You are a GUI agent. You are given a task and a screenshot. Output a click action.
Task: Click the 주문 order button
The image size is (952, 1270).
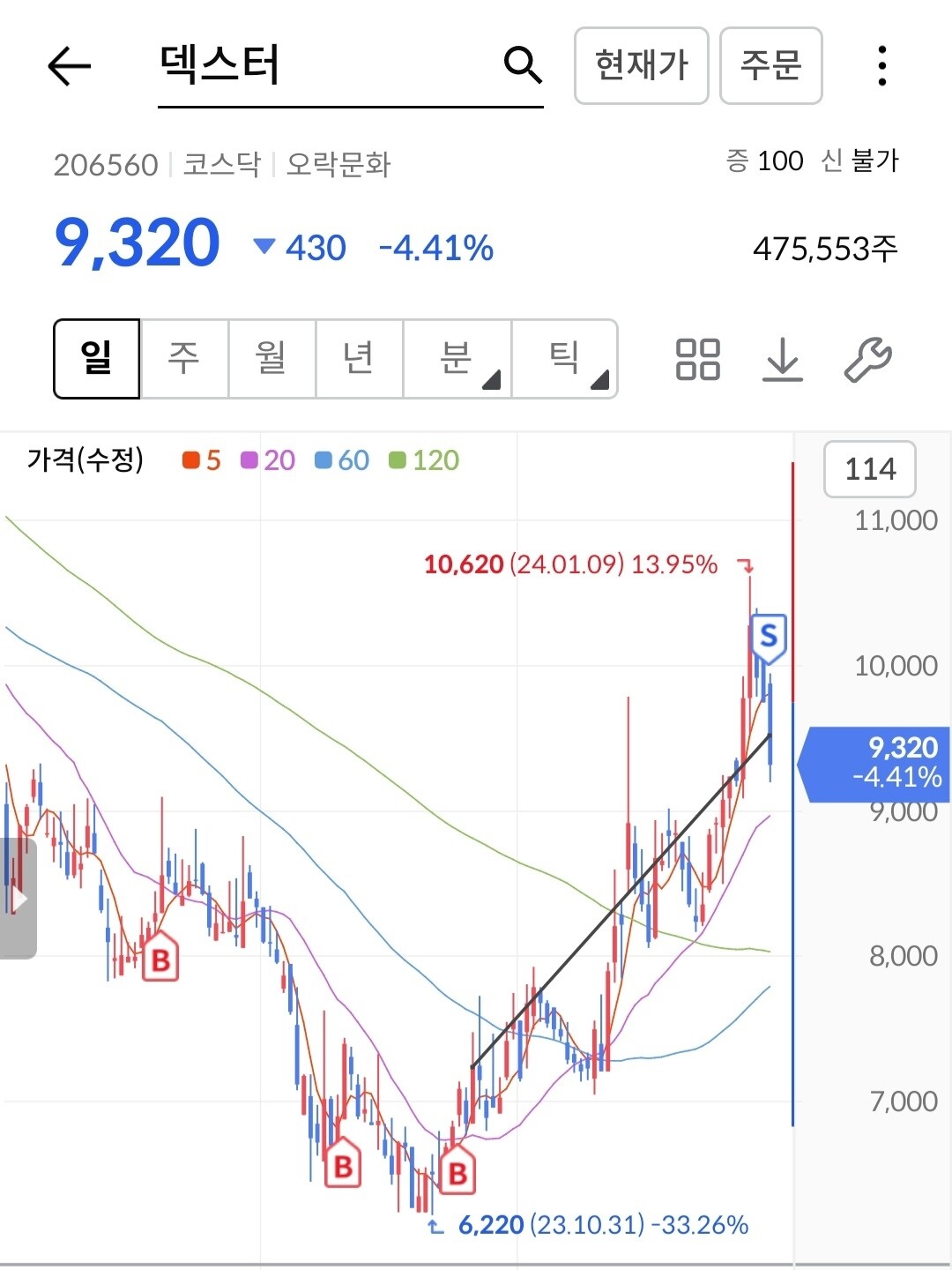pos(771,65)
